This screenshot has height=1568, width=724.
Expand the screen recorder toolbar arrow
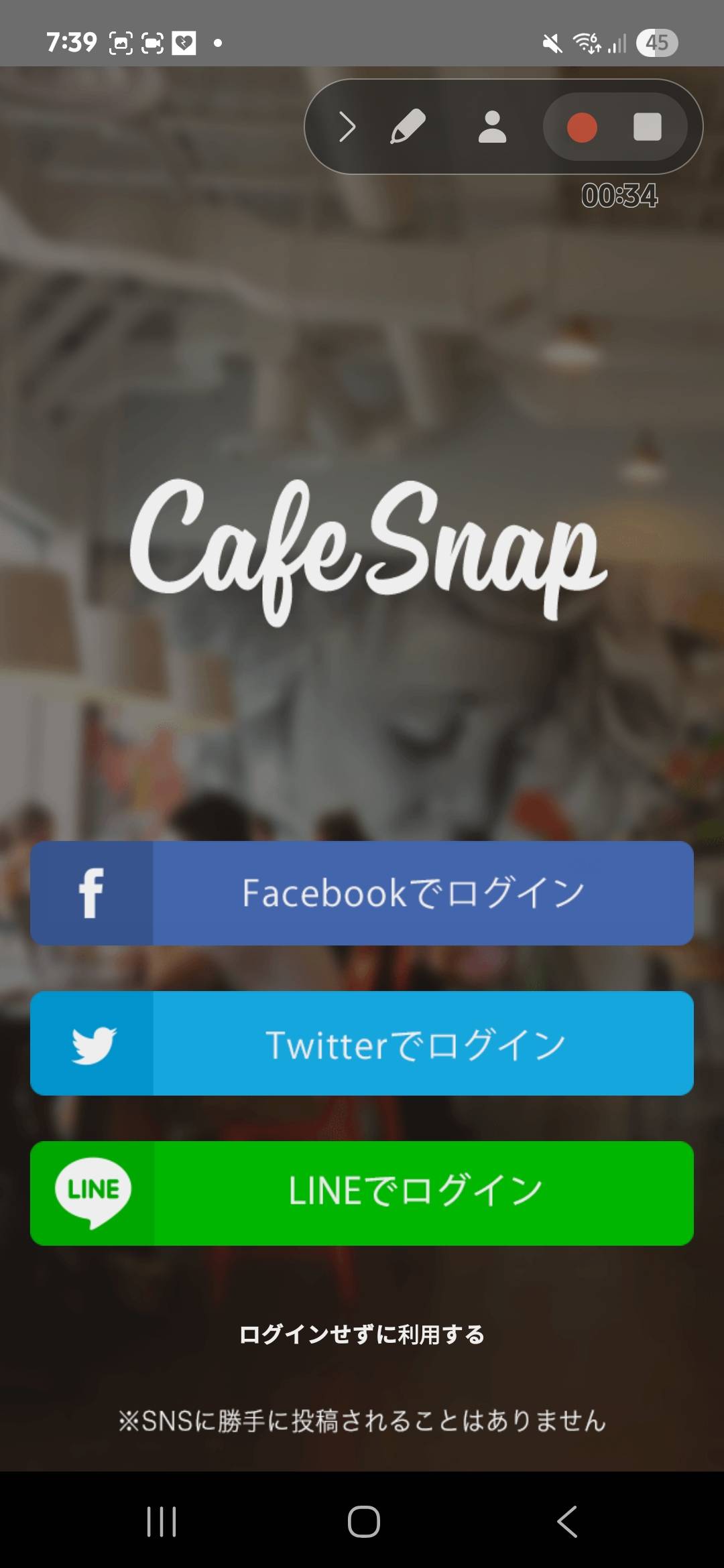347,127
